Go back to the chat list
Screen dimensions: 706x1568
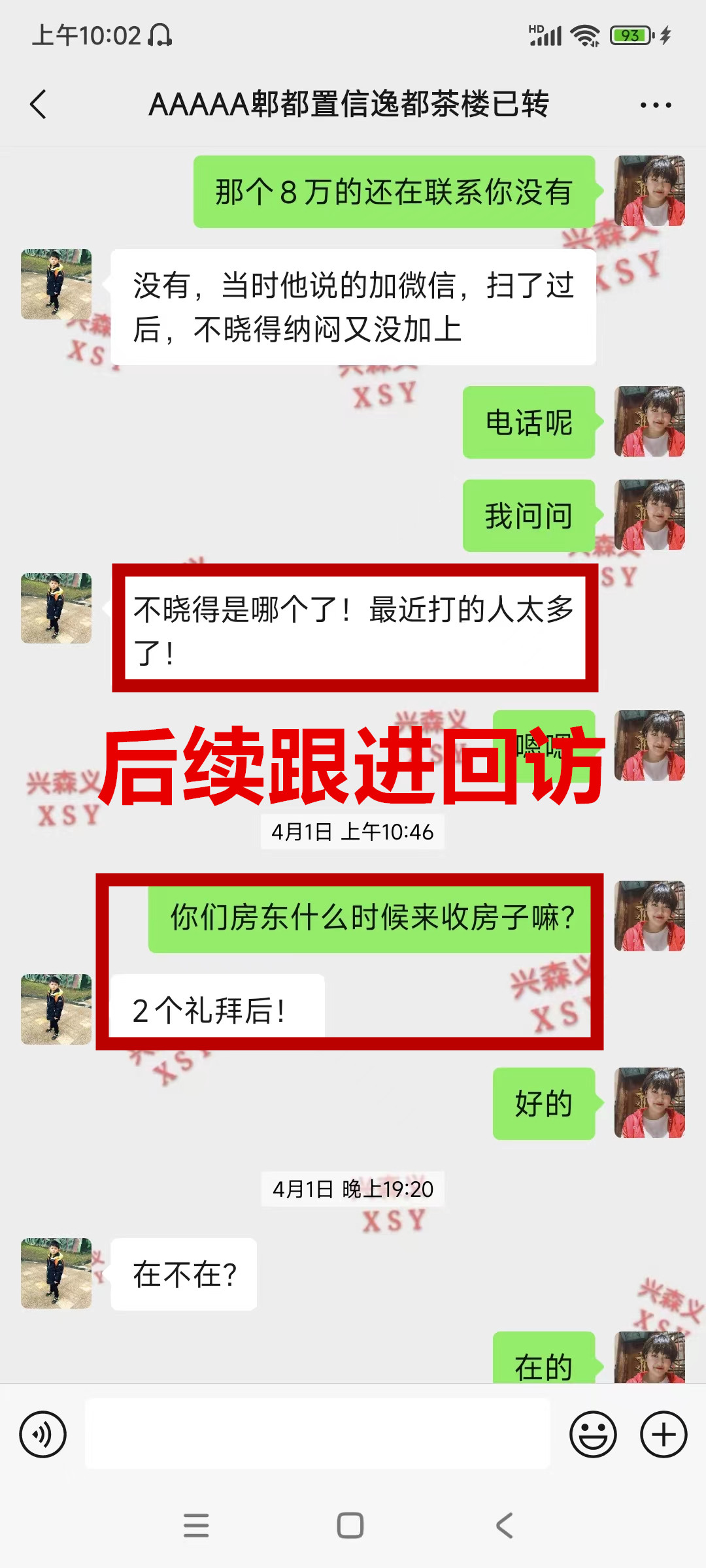click(x=39, y=105)
